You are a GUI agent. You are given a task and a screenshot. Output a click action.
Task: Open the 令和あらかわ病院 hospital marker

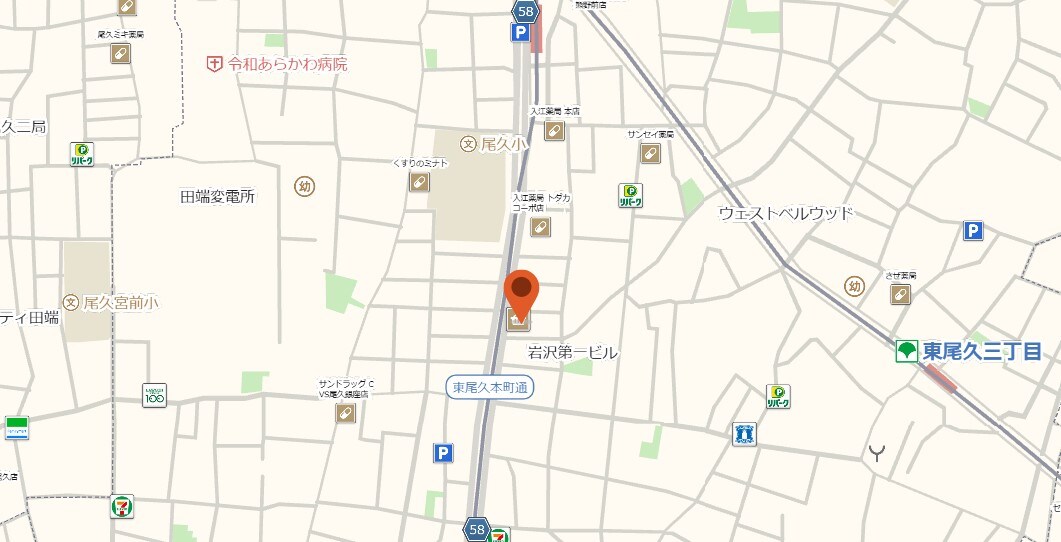[x=214, y=64]
